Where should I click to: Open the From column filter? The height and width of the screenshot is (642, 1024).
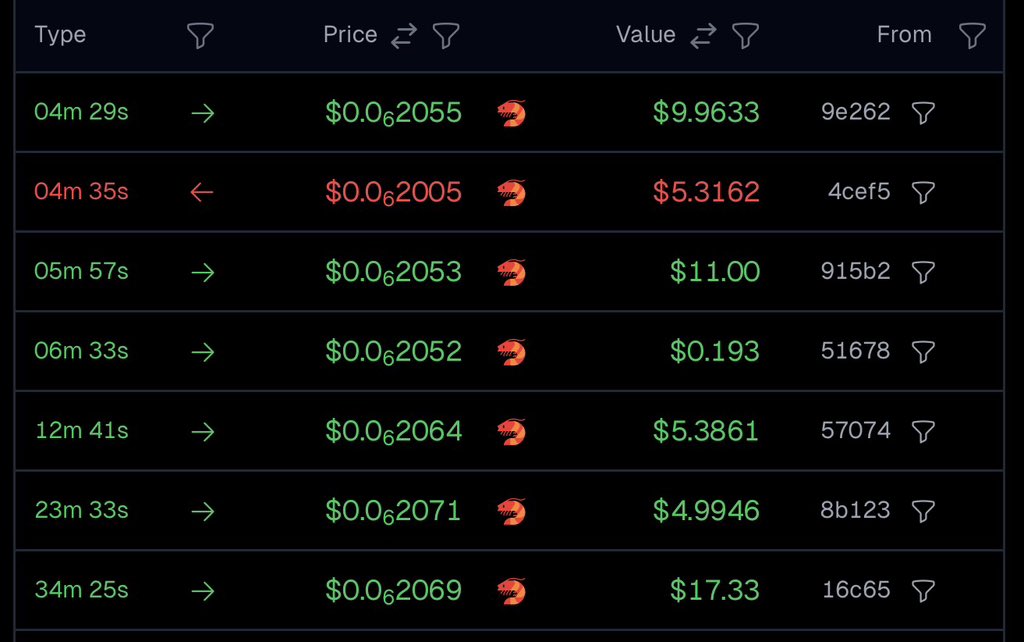point(972,36)
